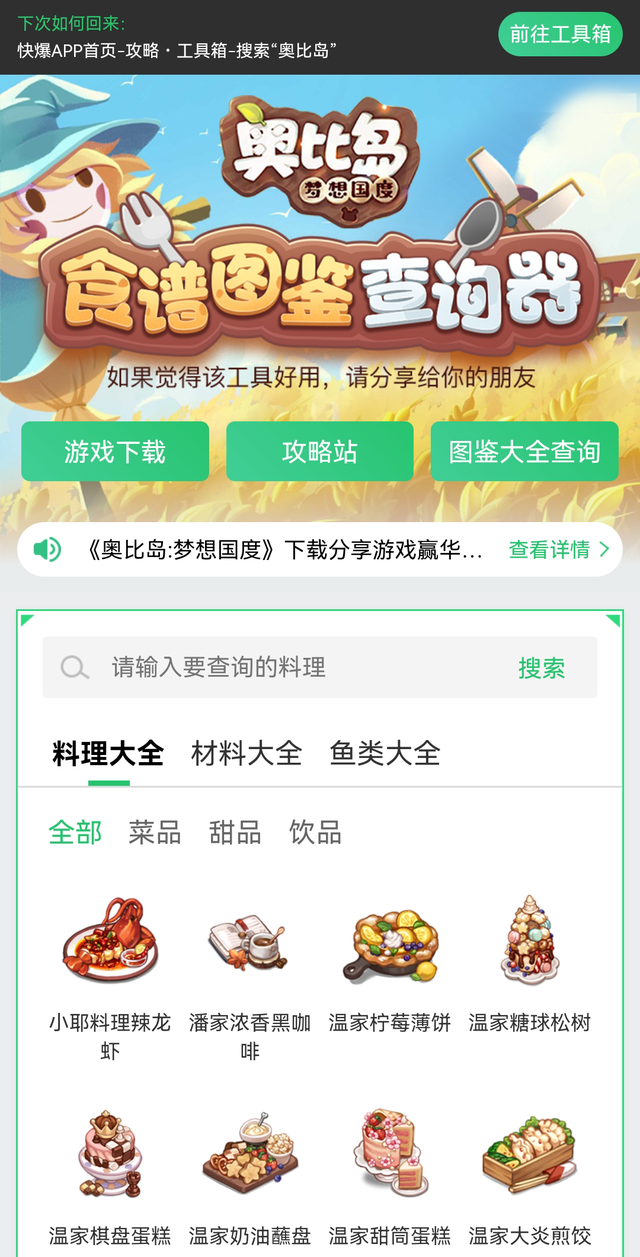Open 图鉴大全查询
The width and height of the screenshot is (640, 1257).
tap(524, 451)
